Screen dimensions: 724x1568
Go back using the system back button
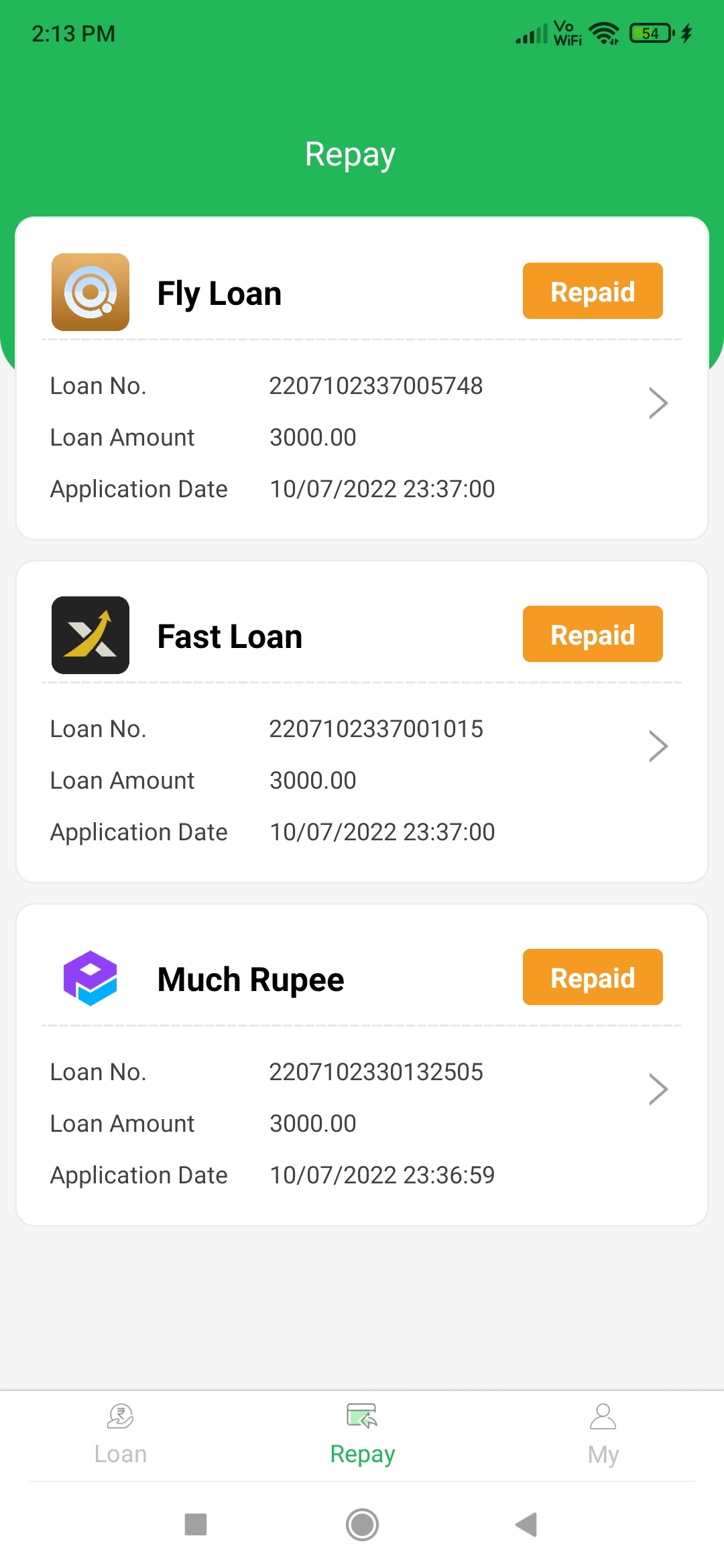[527, 1525]
